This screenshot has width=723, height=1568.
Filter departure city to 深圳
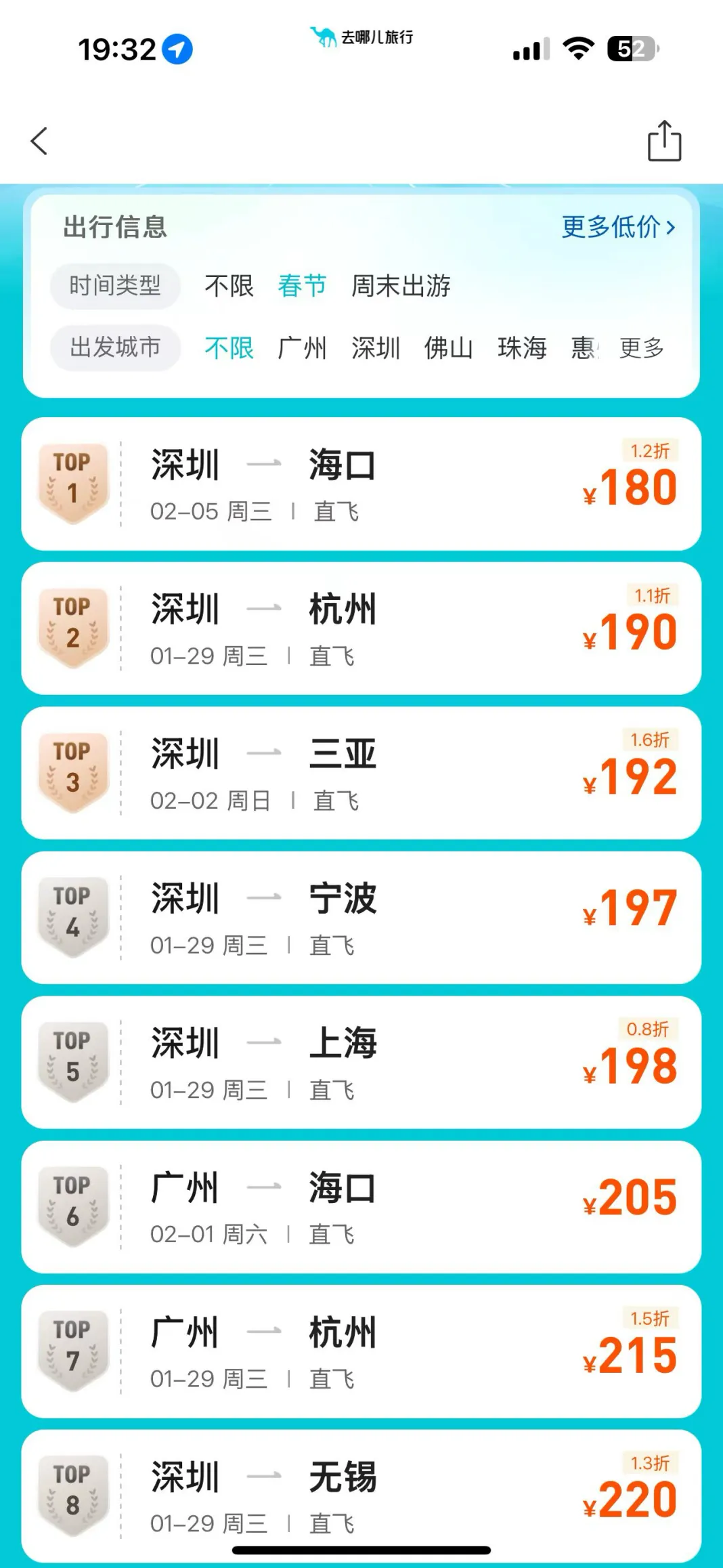[x=376, y=348]
